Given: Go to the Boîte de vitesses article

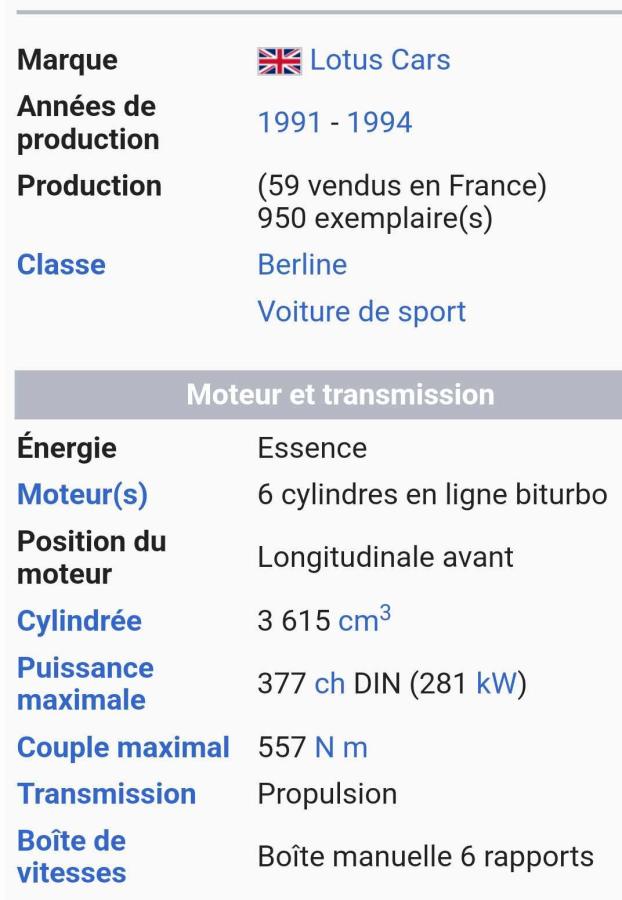Looking at the screenshot, I should [x=71, y=856].
